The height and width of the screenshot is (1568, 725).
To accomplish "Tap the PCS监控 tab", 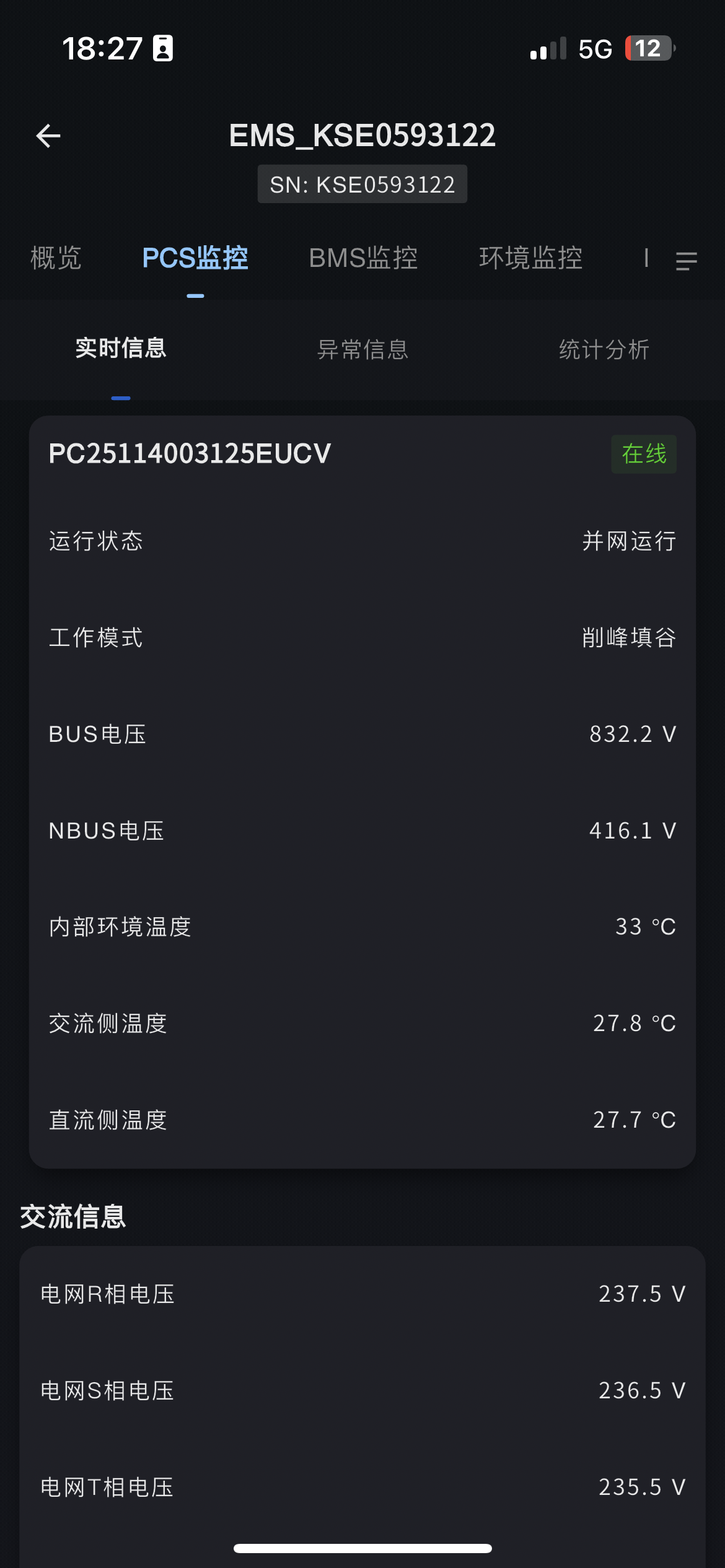I will pos(195,258).
